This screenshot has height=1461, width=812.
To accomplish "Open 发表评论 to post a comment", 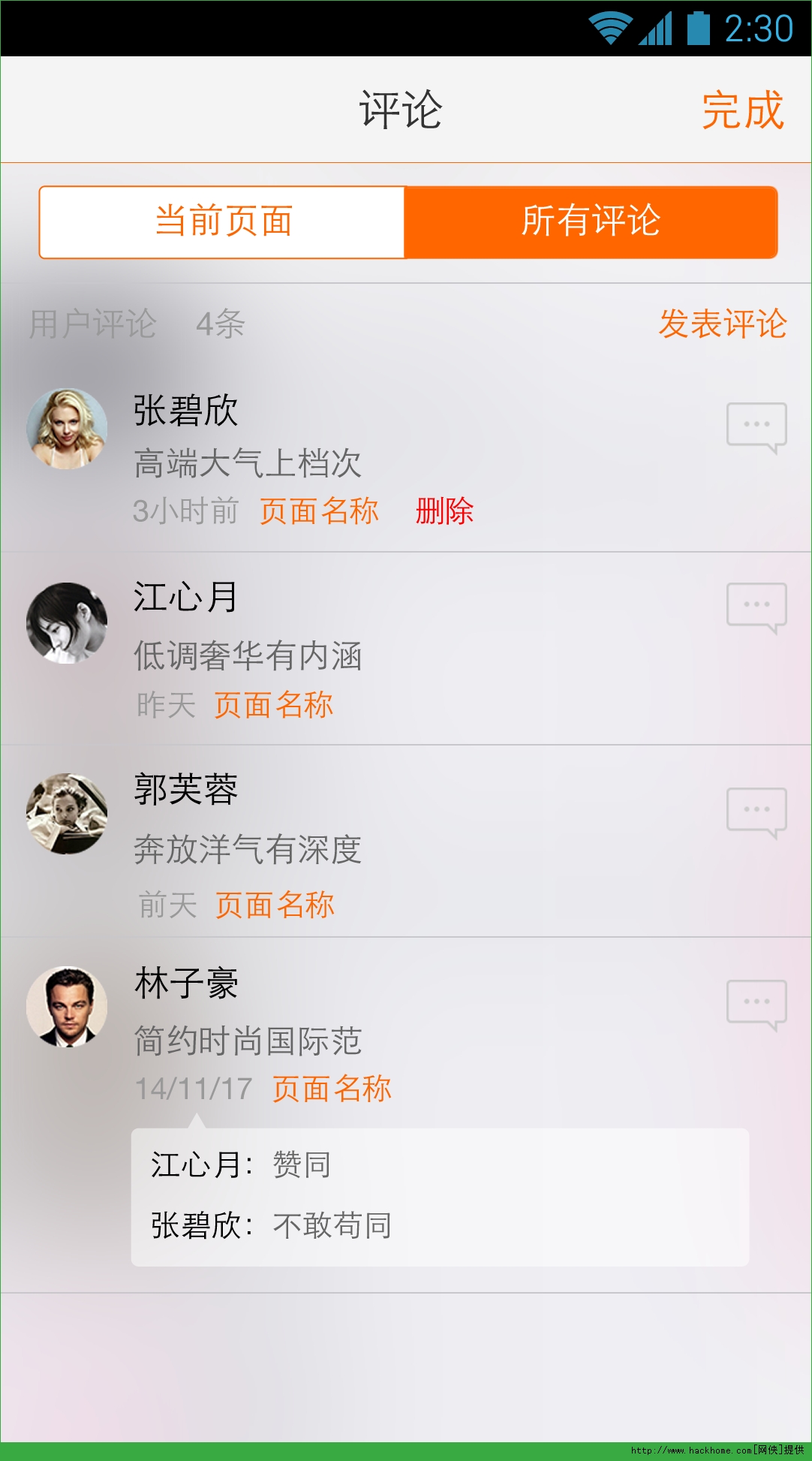I will point(722,324).
